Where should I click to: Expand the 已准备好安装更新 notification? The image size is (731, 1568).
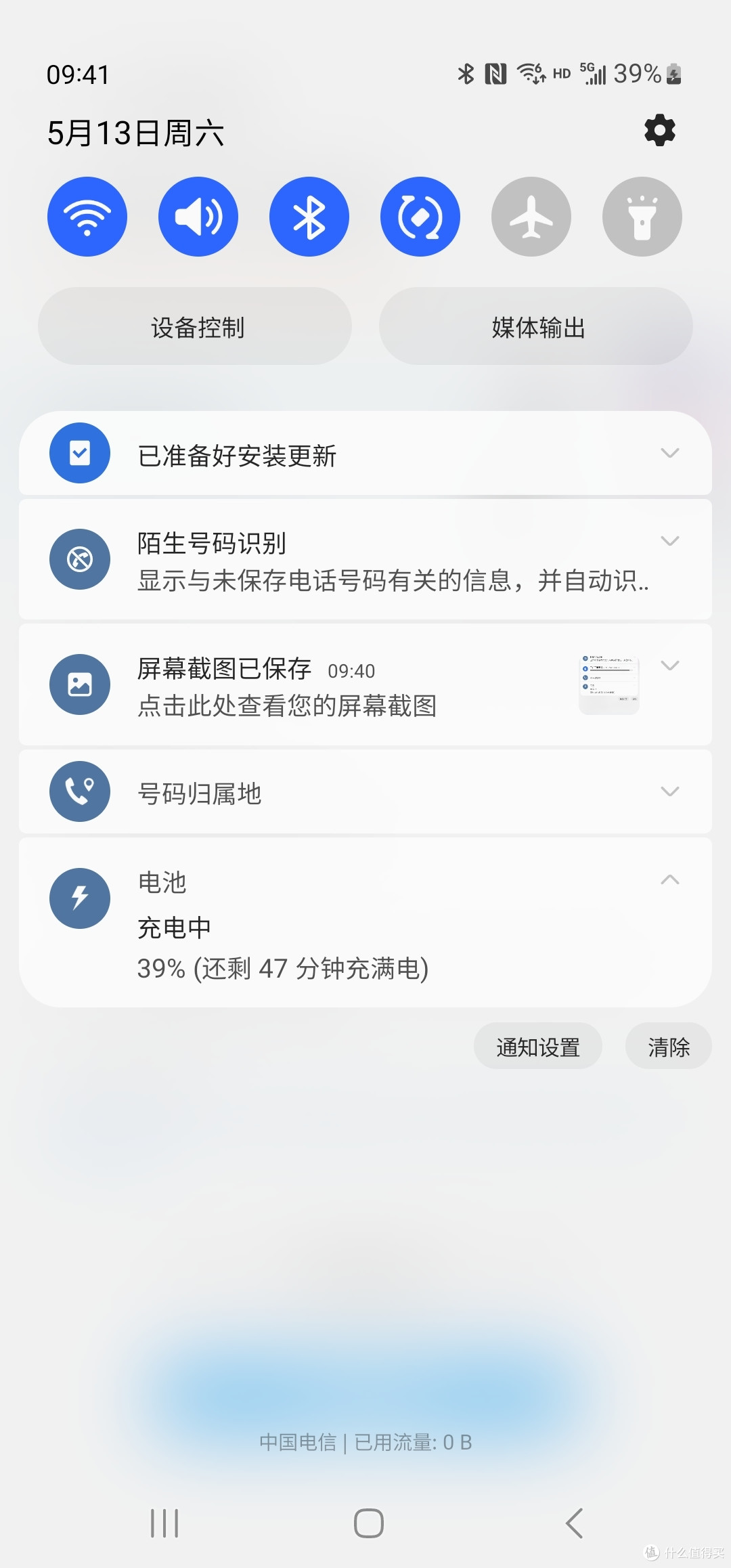tap(670, 454)
